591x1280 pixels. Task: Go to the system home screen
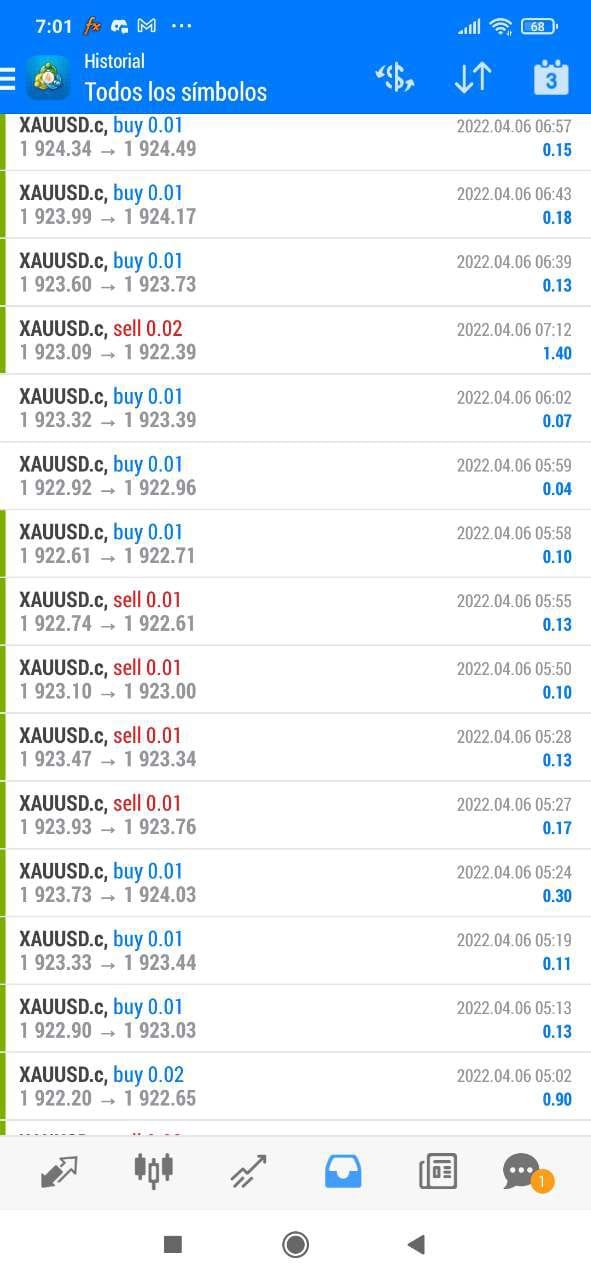[295, 1244]
